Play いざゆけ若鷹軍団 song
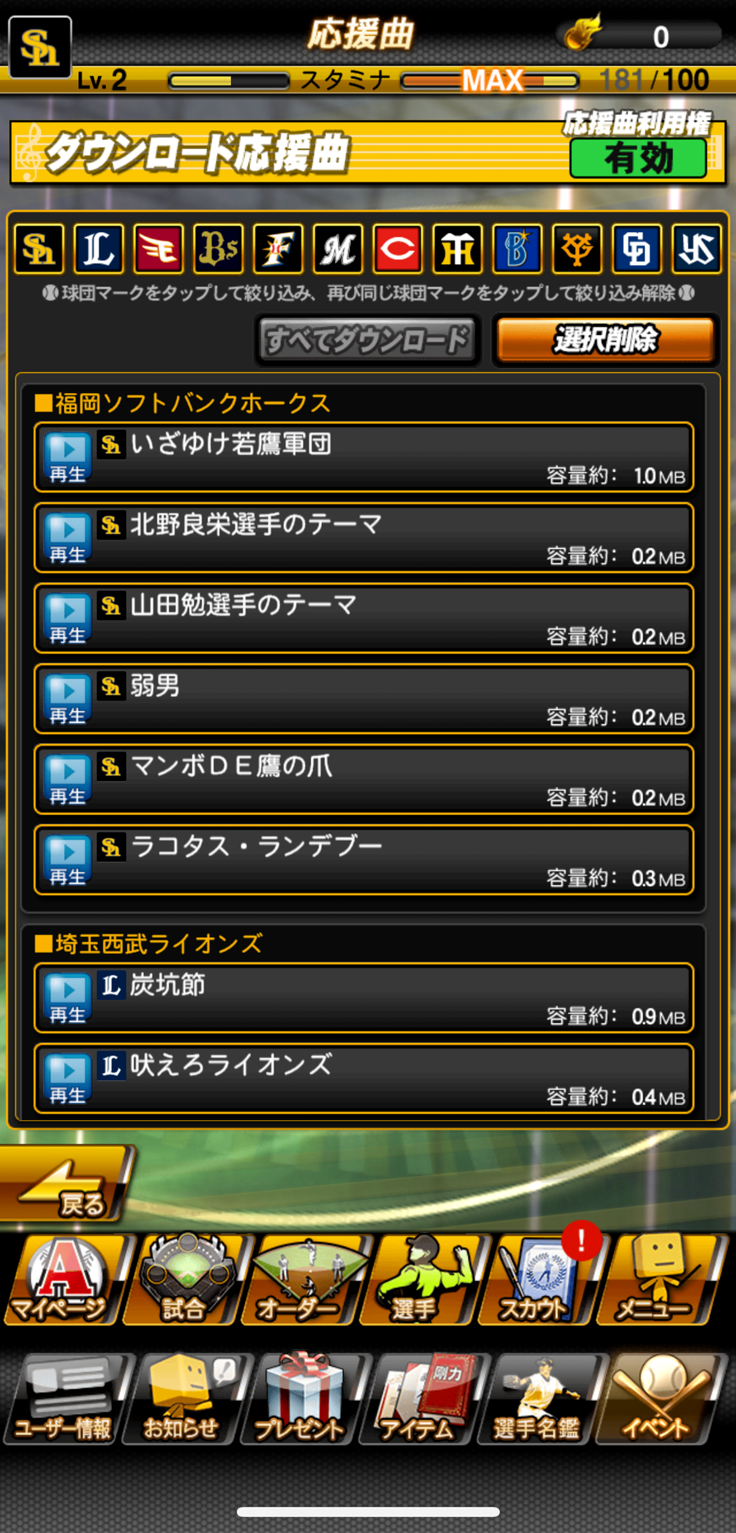This screenshot has width=736, height=1533. 68,458
